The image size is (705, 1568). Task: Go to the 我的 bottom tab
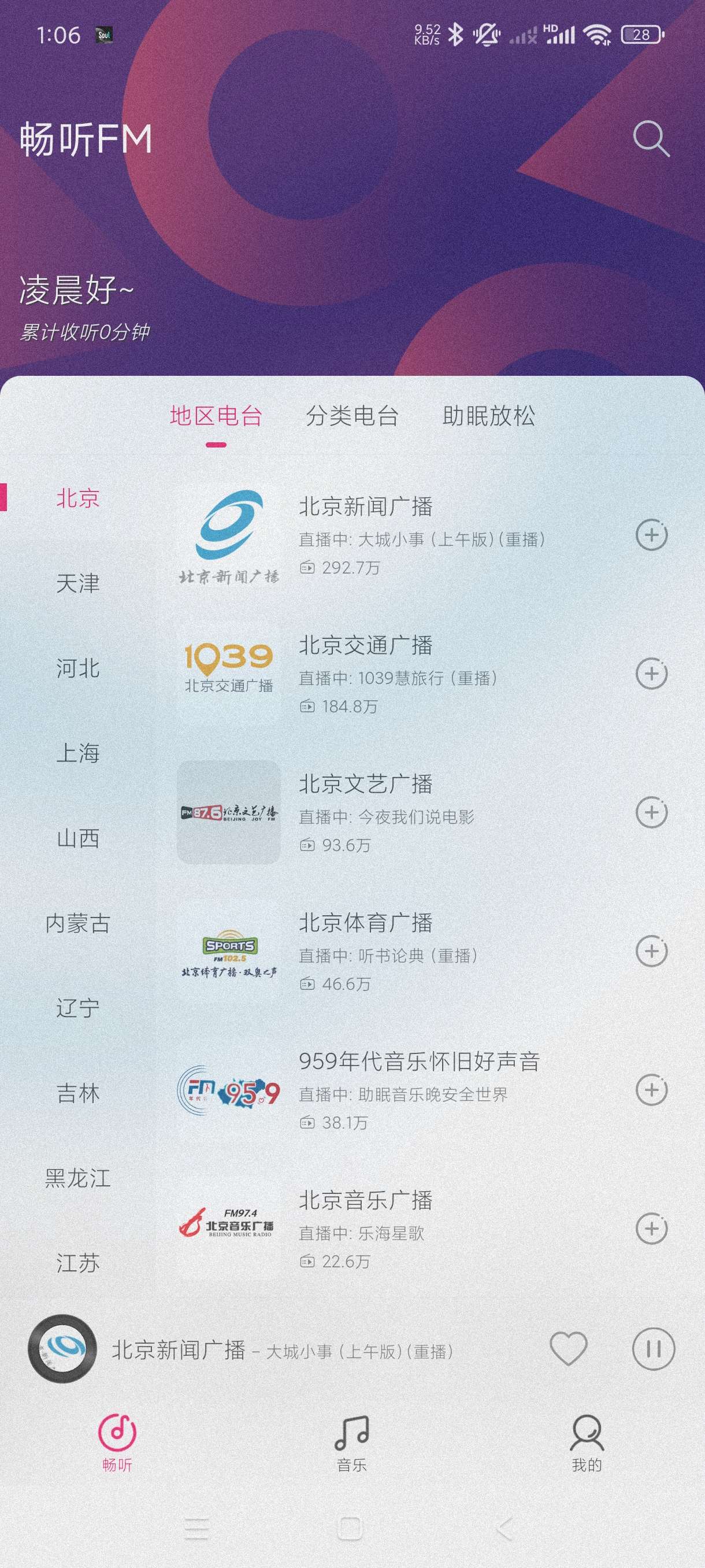587,1444
